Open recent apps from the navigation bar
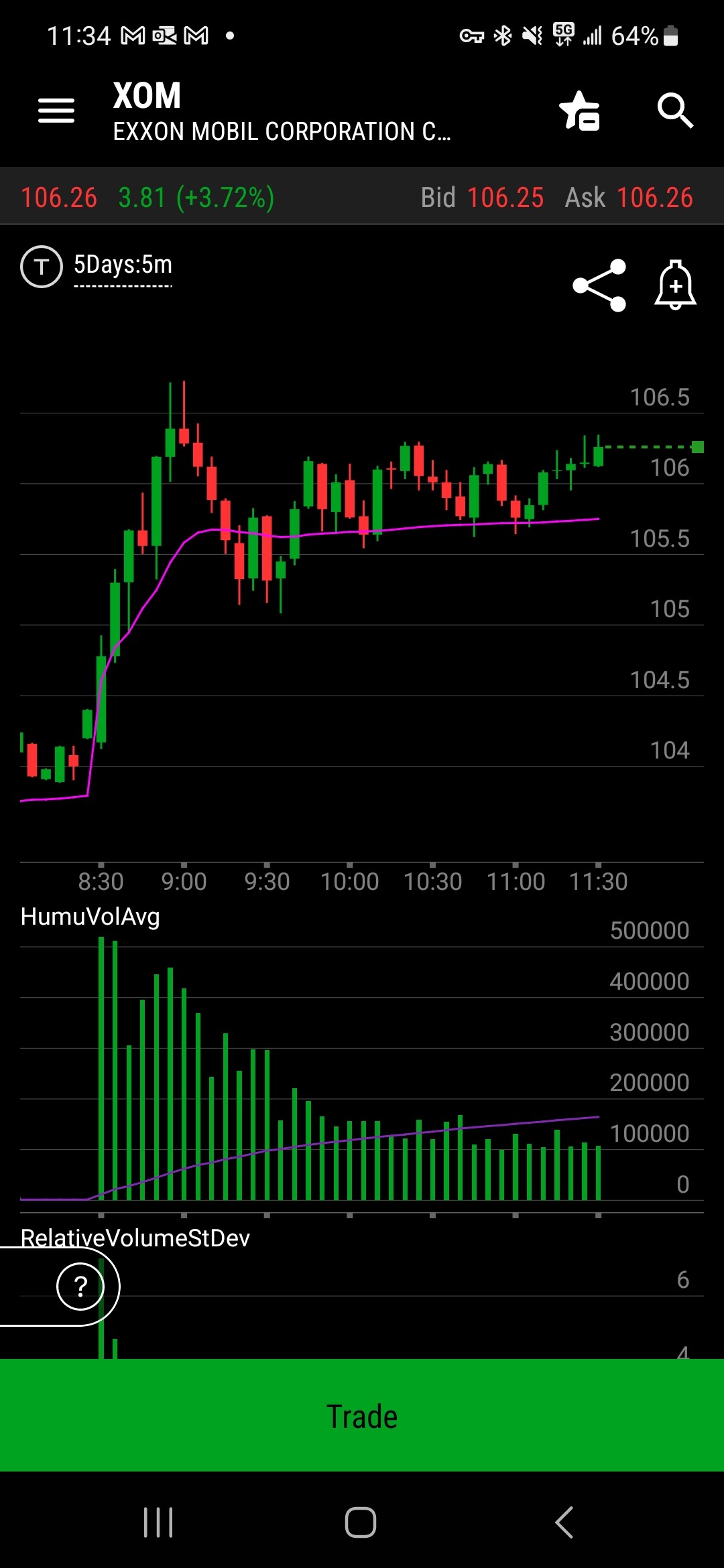This screenshot has height=1568, width=724. [x=158, y=1522]
